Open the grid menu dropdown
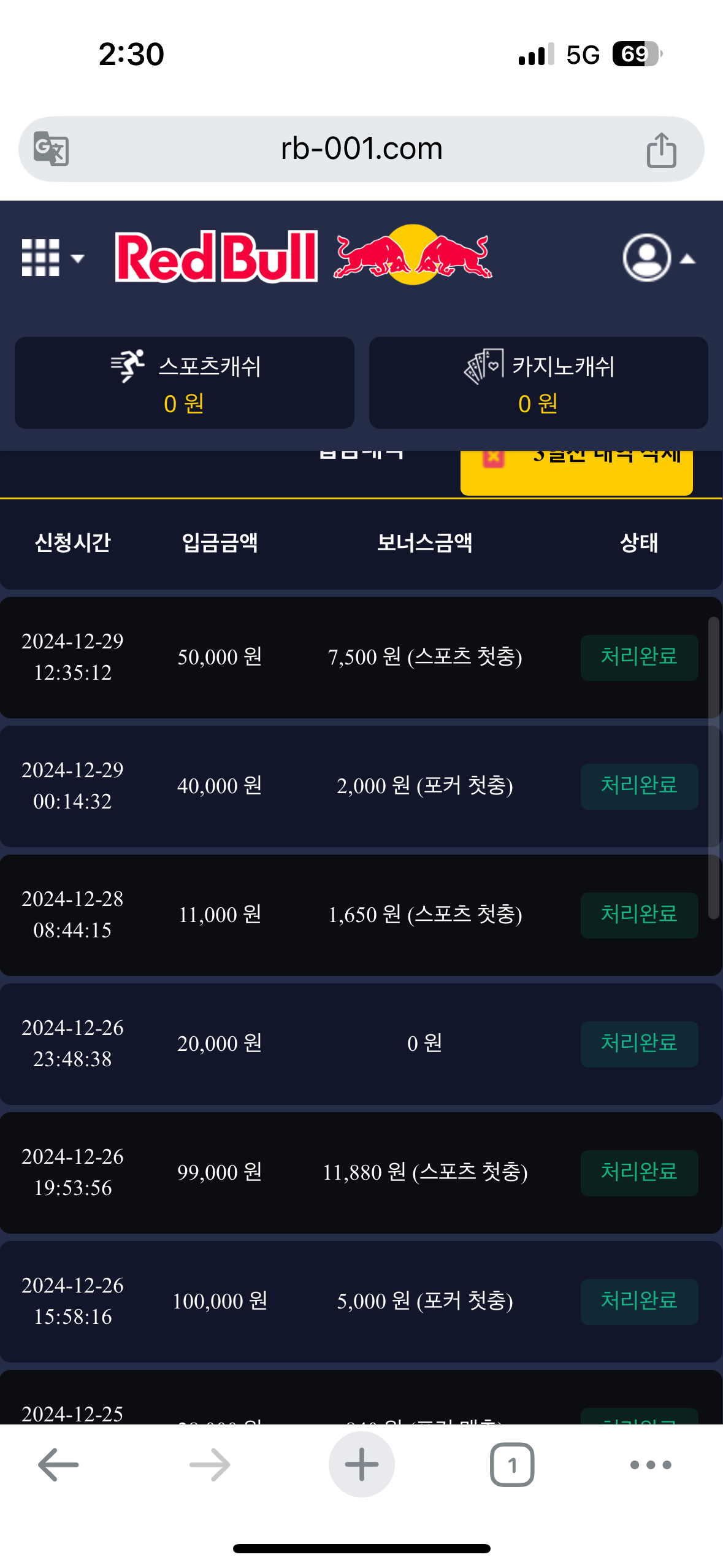Screen dimensions: 723x1568 point(52,258)
